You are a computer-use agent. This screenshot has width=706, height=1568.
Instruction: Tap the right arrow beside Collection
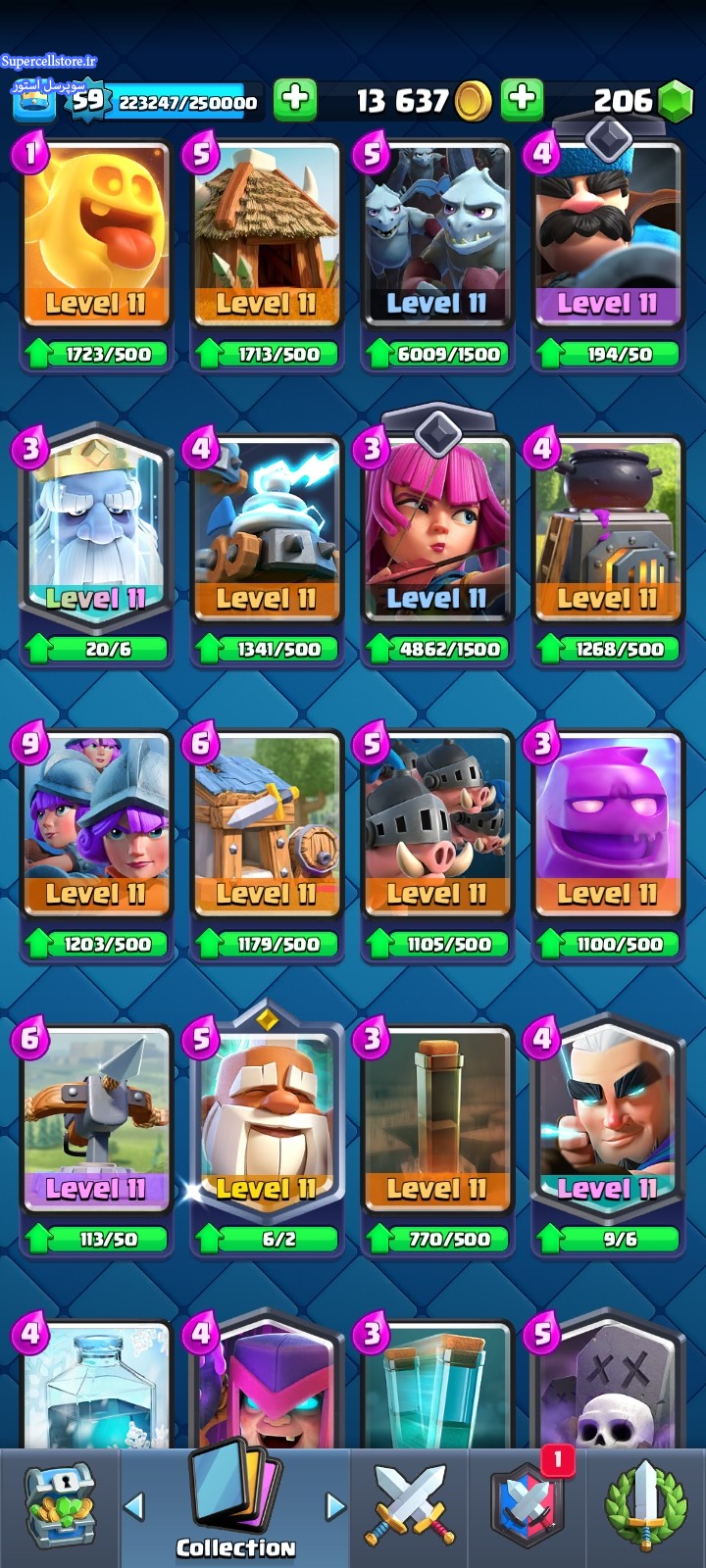[335, 1506]
